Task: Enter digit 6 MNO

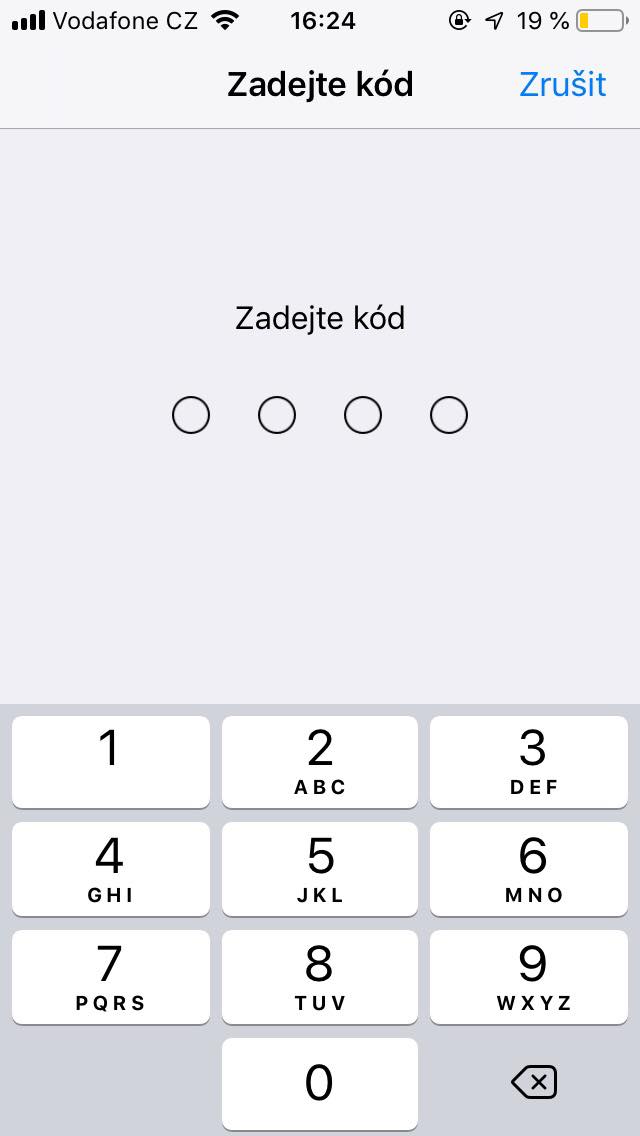Action: (529, 868)
